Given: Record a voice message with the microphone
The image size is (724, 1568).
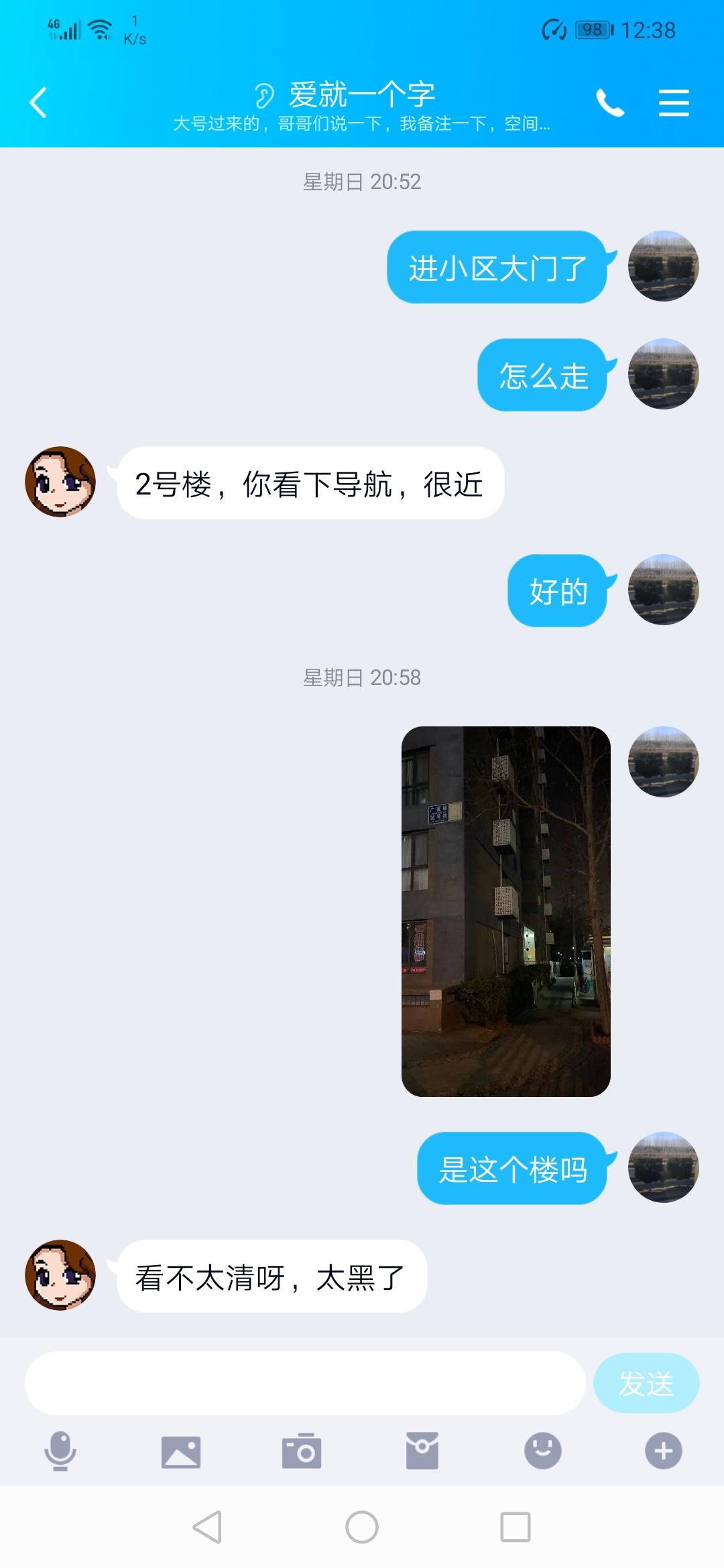Looking at the screenshot, I should point(60,1451).
